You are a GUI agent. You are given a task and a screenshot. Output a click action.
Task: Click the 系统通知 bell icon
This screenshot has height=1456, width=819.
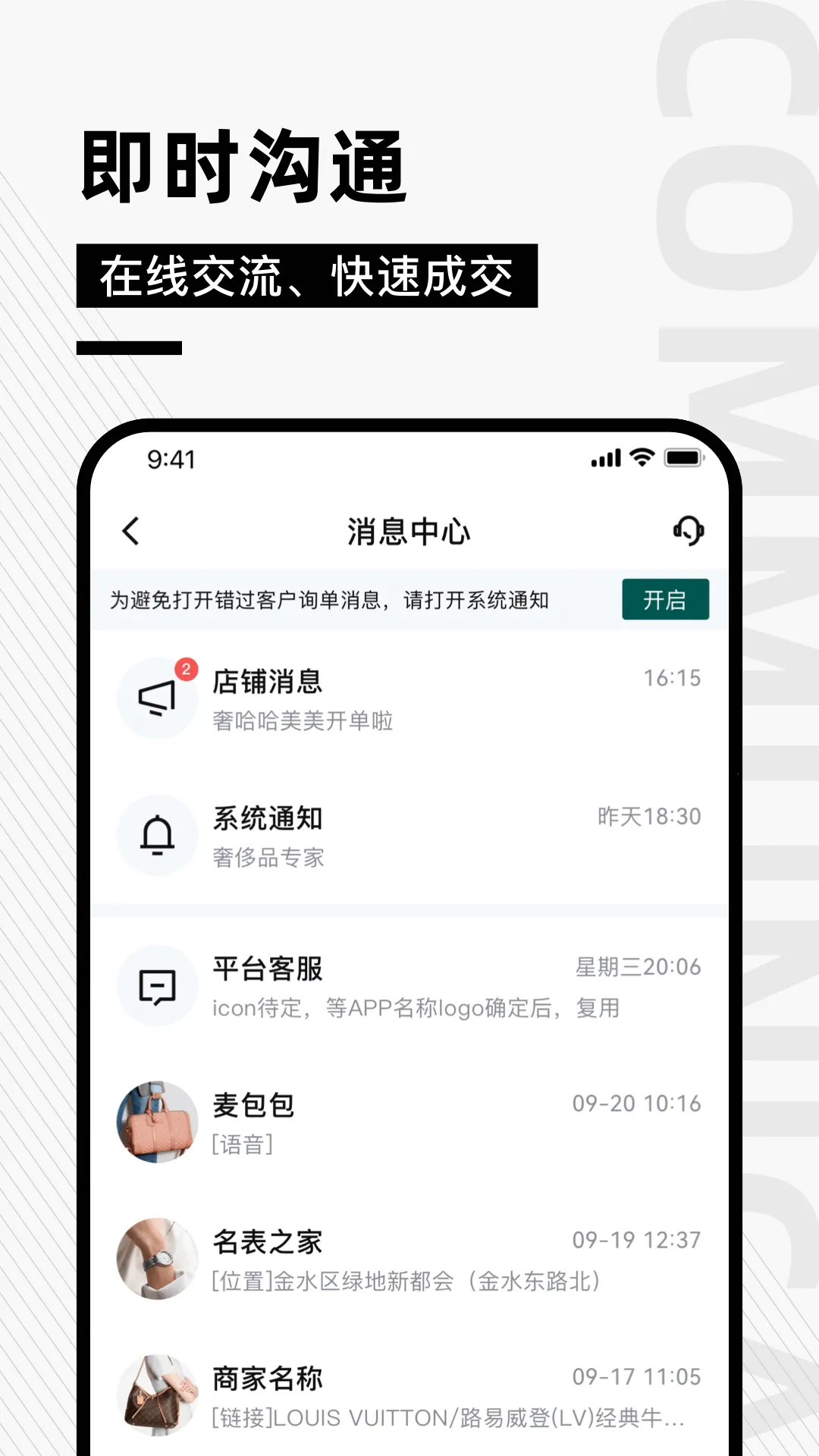tap(156, 836)
